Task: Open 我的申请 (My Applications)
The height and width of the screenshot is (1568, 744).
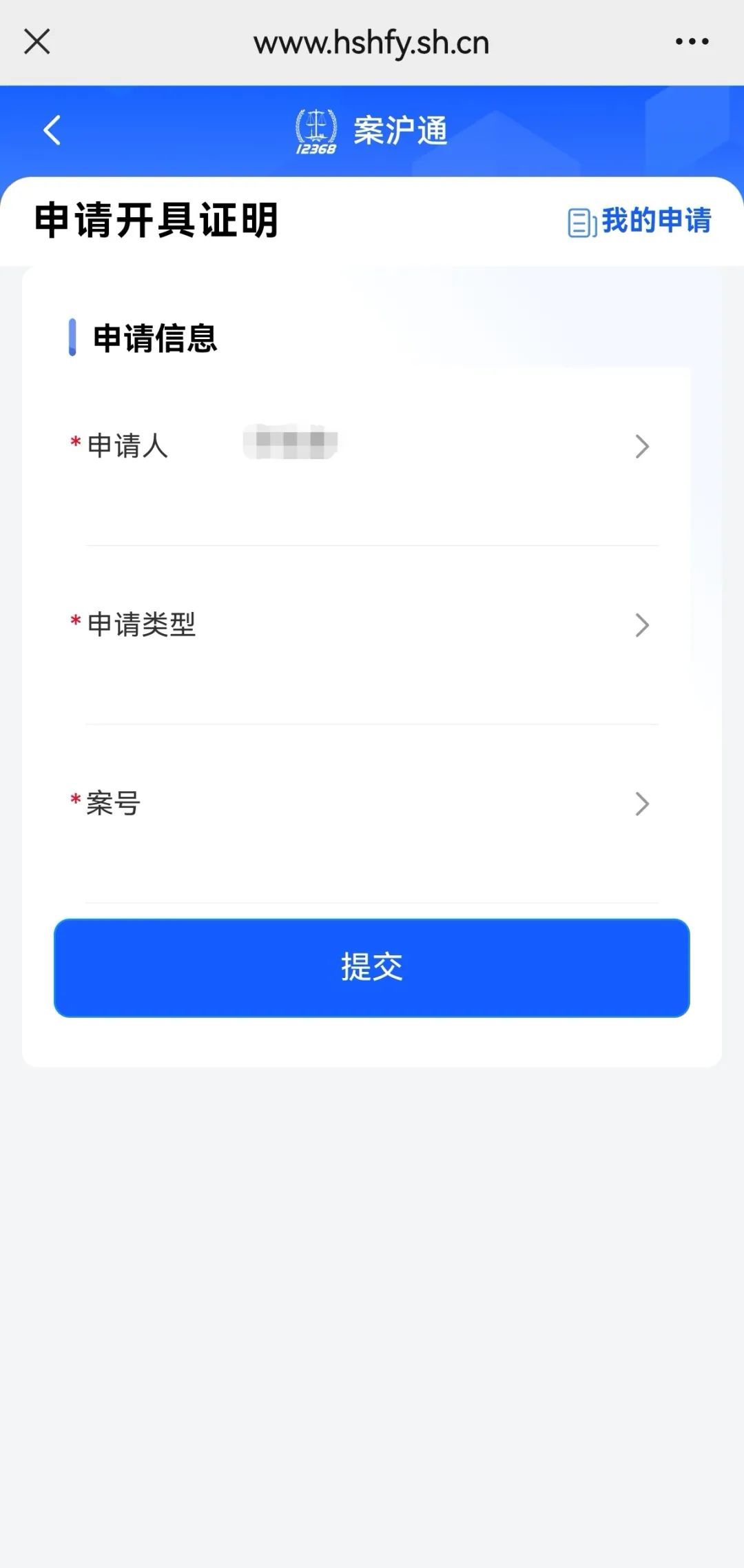Action: (639, 221)
